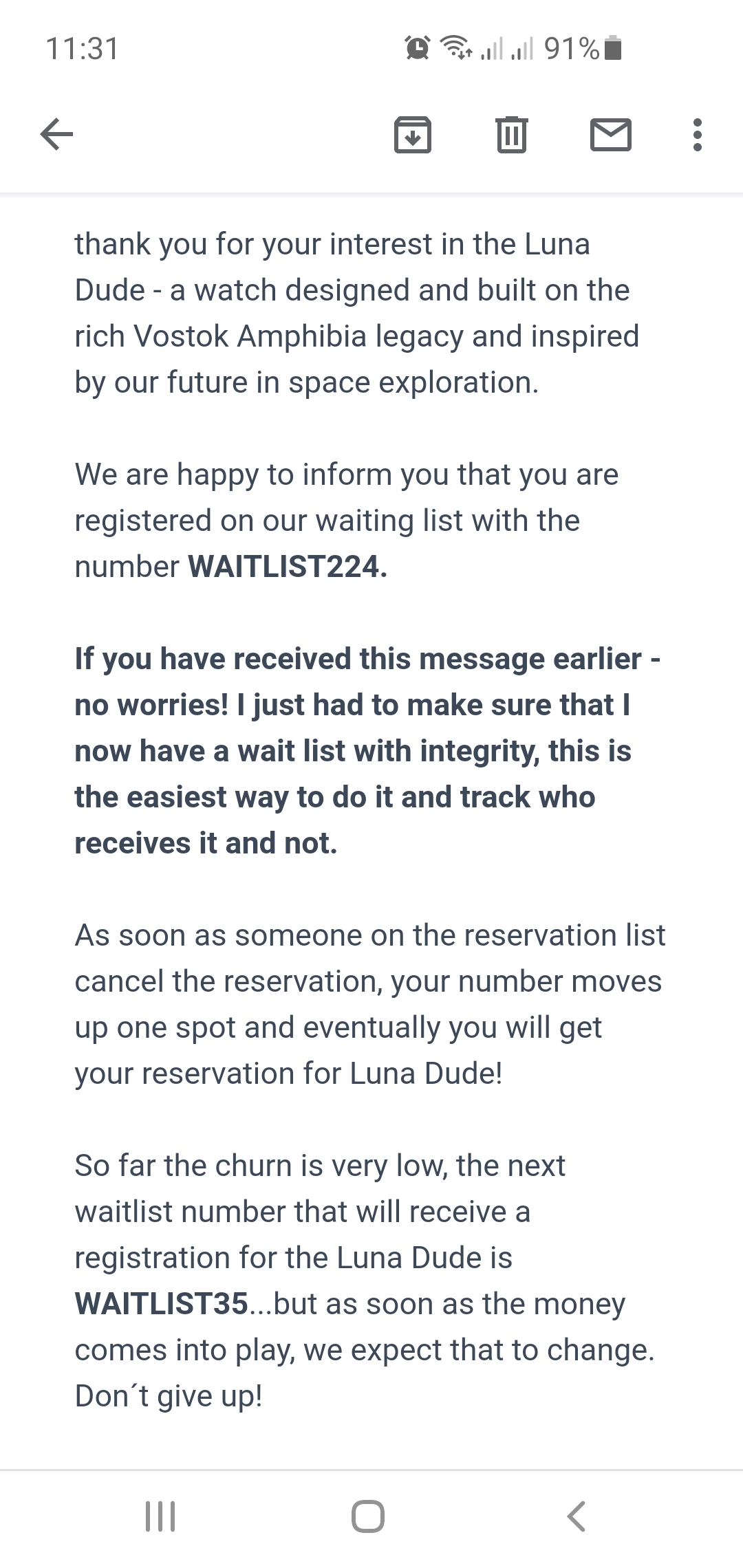Archive this email
743x1568 pixels.
(x=413, y=134)
